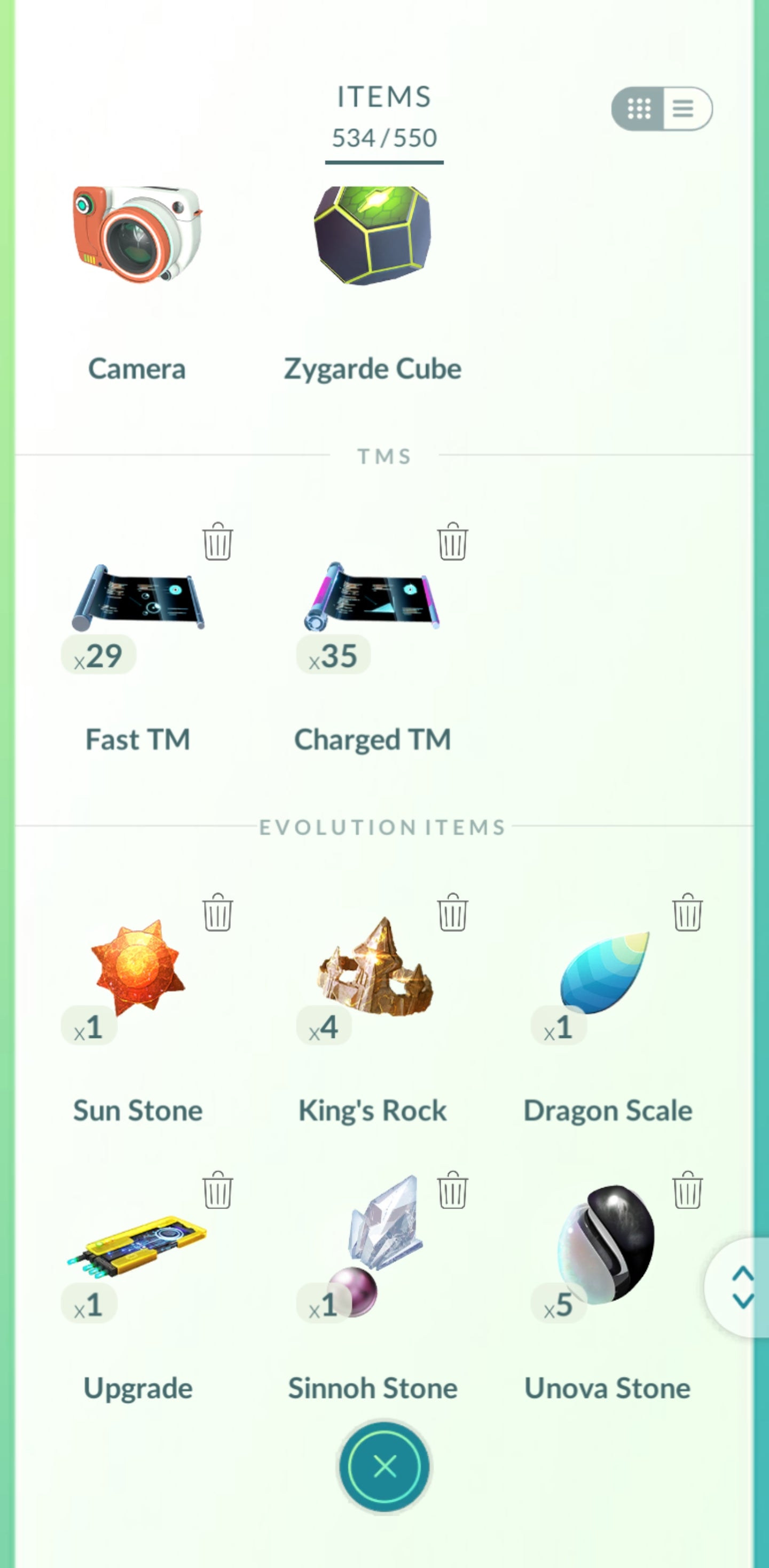This screenshot has height=1568, width=769.
Task: Delete Dragon Scale using trash icon
Action: pyautogui.click(x=687, y=912)
